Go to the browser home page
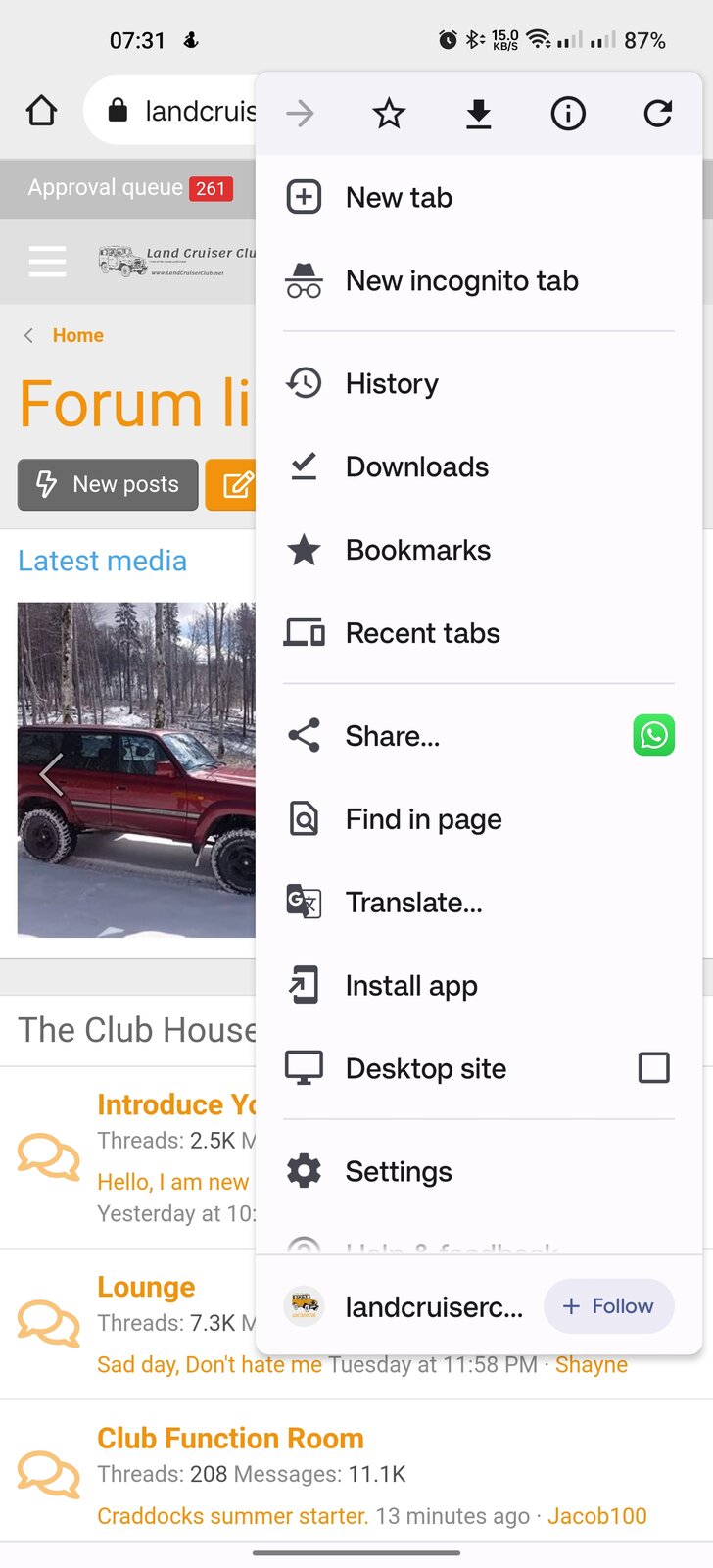Screen dimensions: 713x1568 tap(41, 111)
